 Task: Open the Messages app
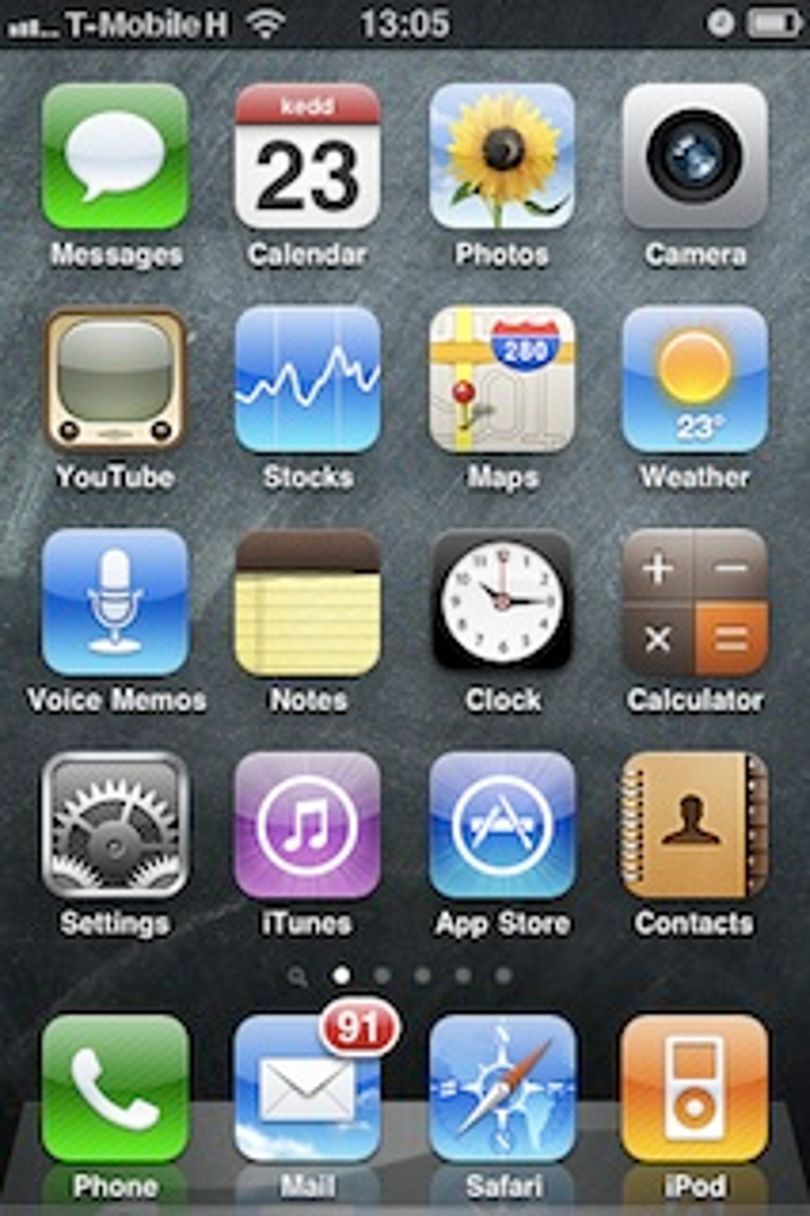(x=115, y=156)
